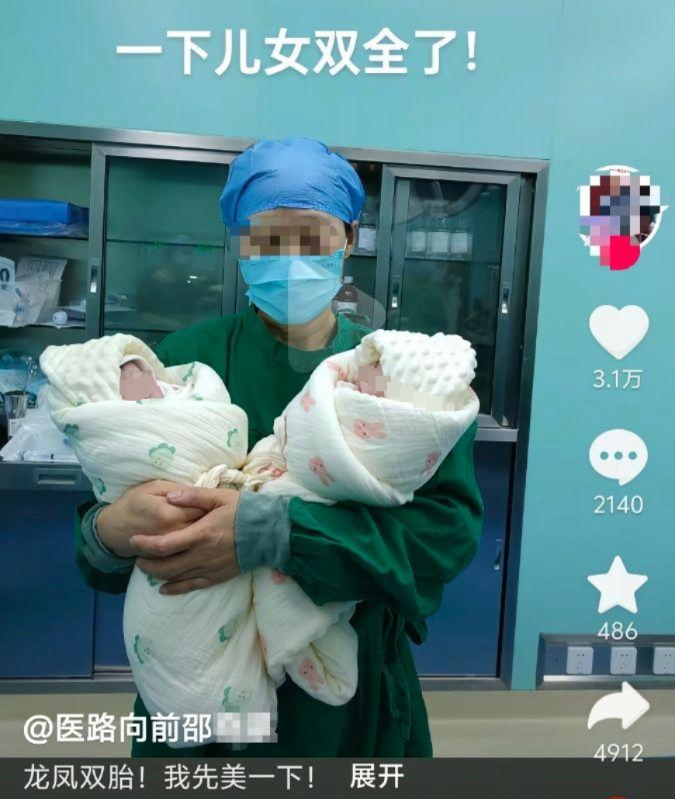Expand the caption with 展开

(x=376, y=775)
